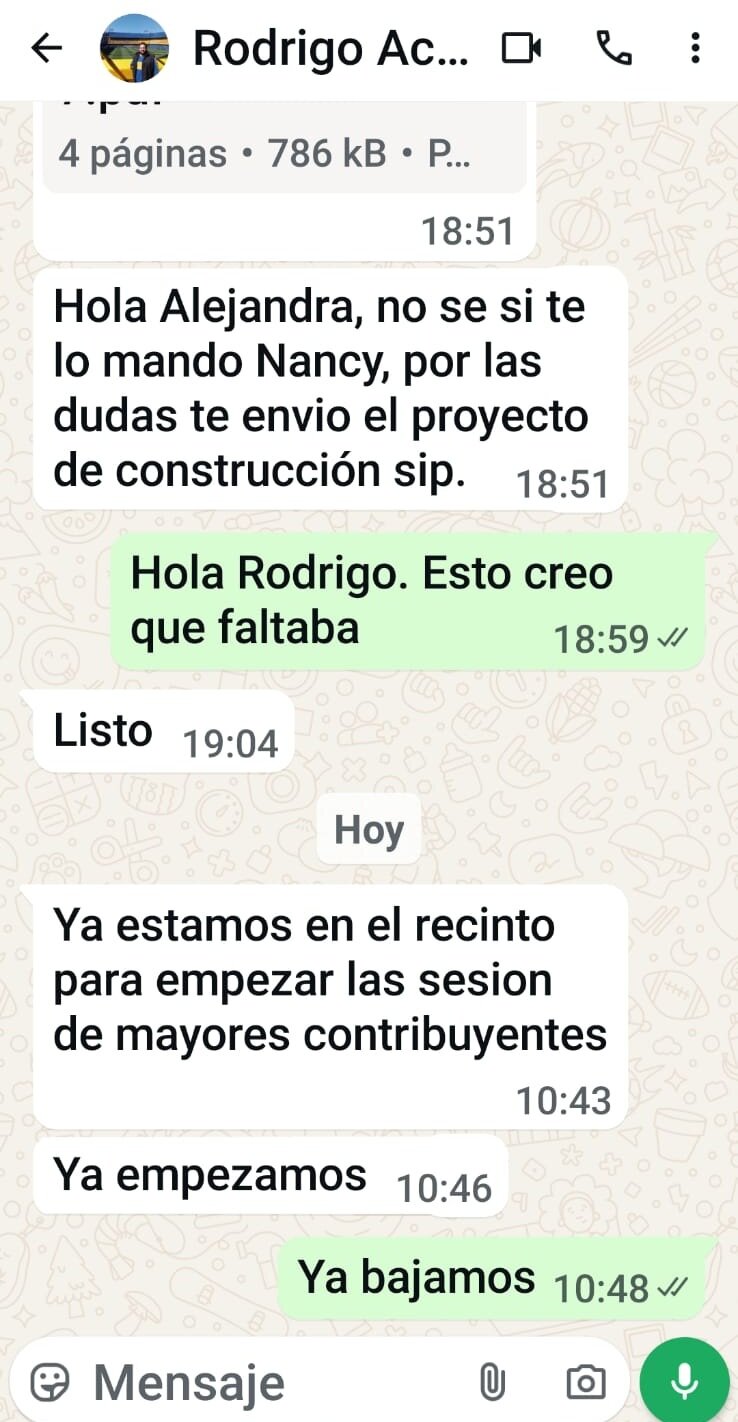Go back to the chat list
This screenshot has width=738, height=1422.
(x=46, y=48)
